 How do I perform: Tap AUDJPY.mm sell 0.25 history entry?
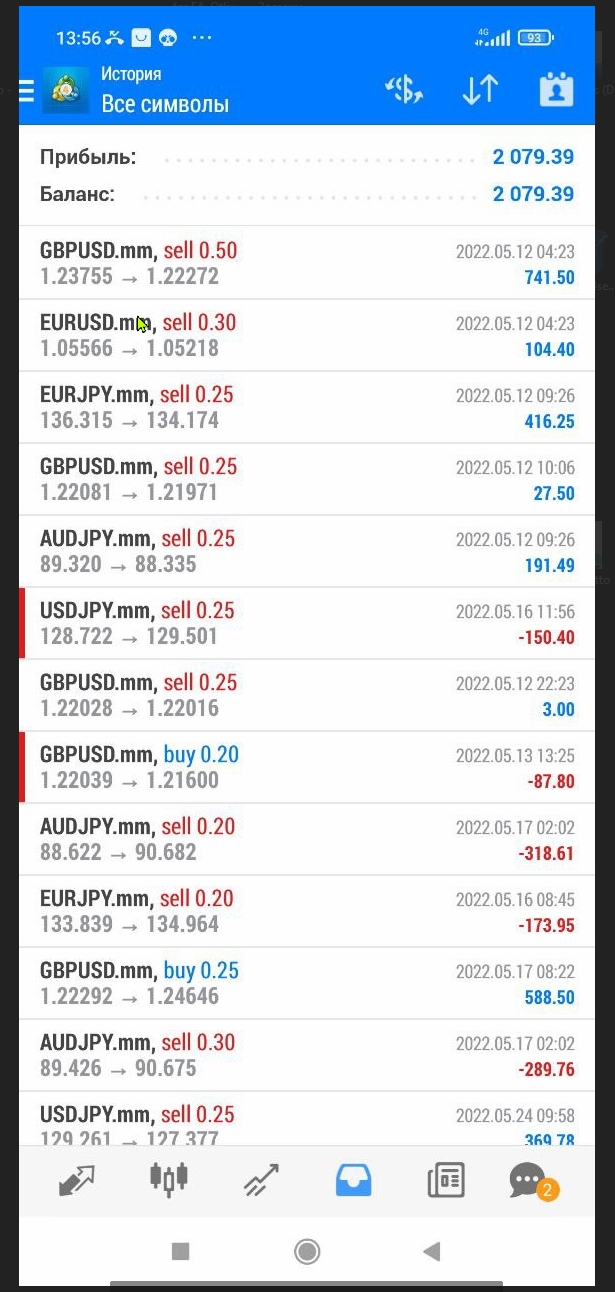[307, 551]
